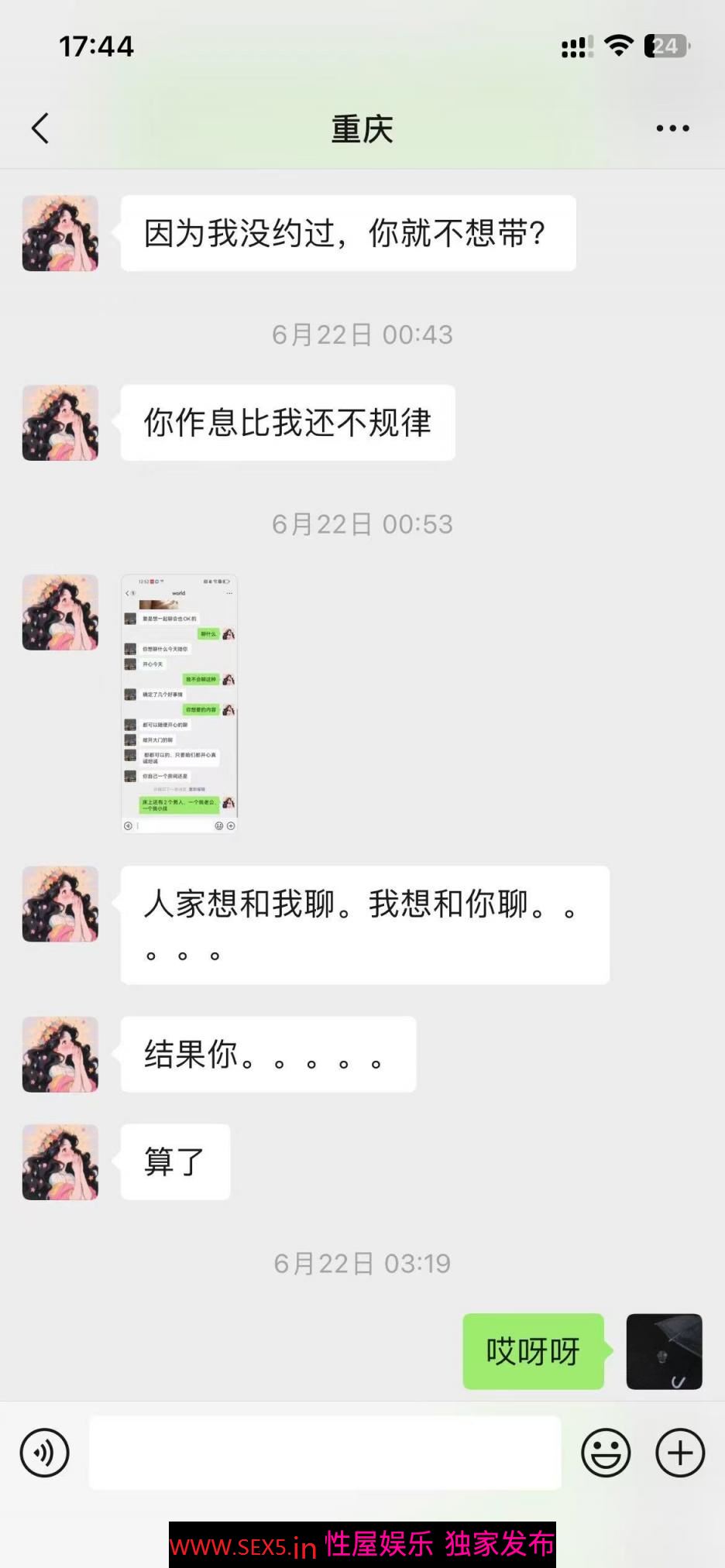725x1568 pixels.
Task: Open the shared chat screenshot image
Action: click(x=179, y=704)
